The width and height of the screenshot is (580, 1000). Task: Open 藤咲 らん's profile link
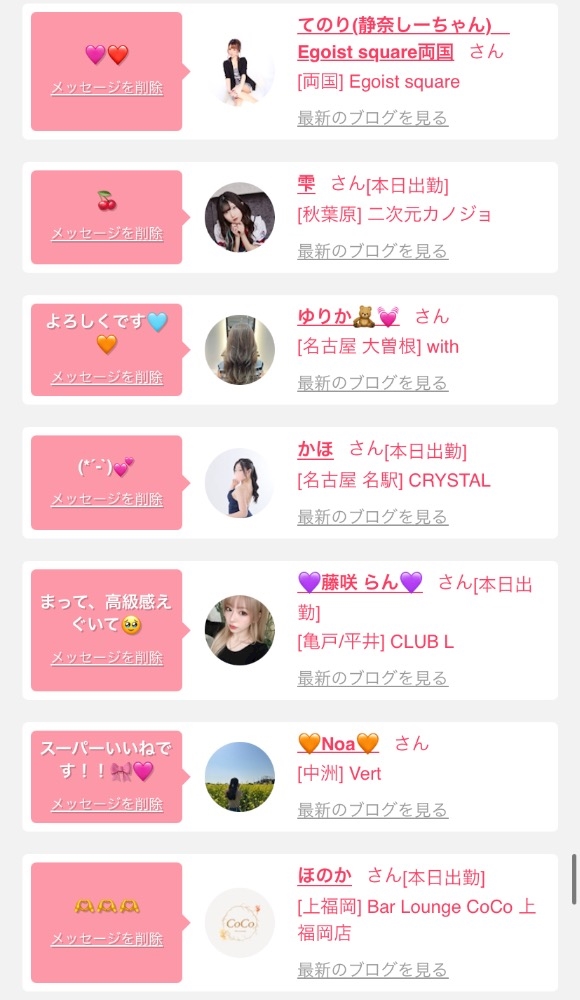coord(360,582)
